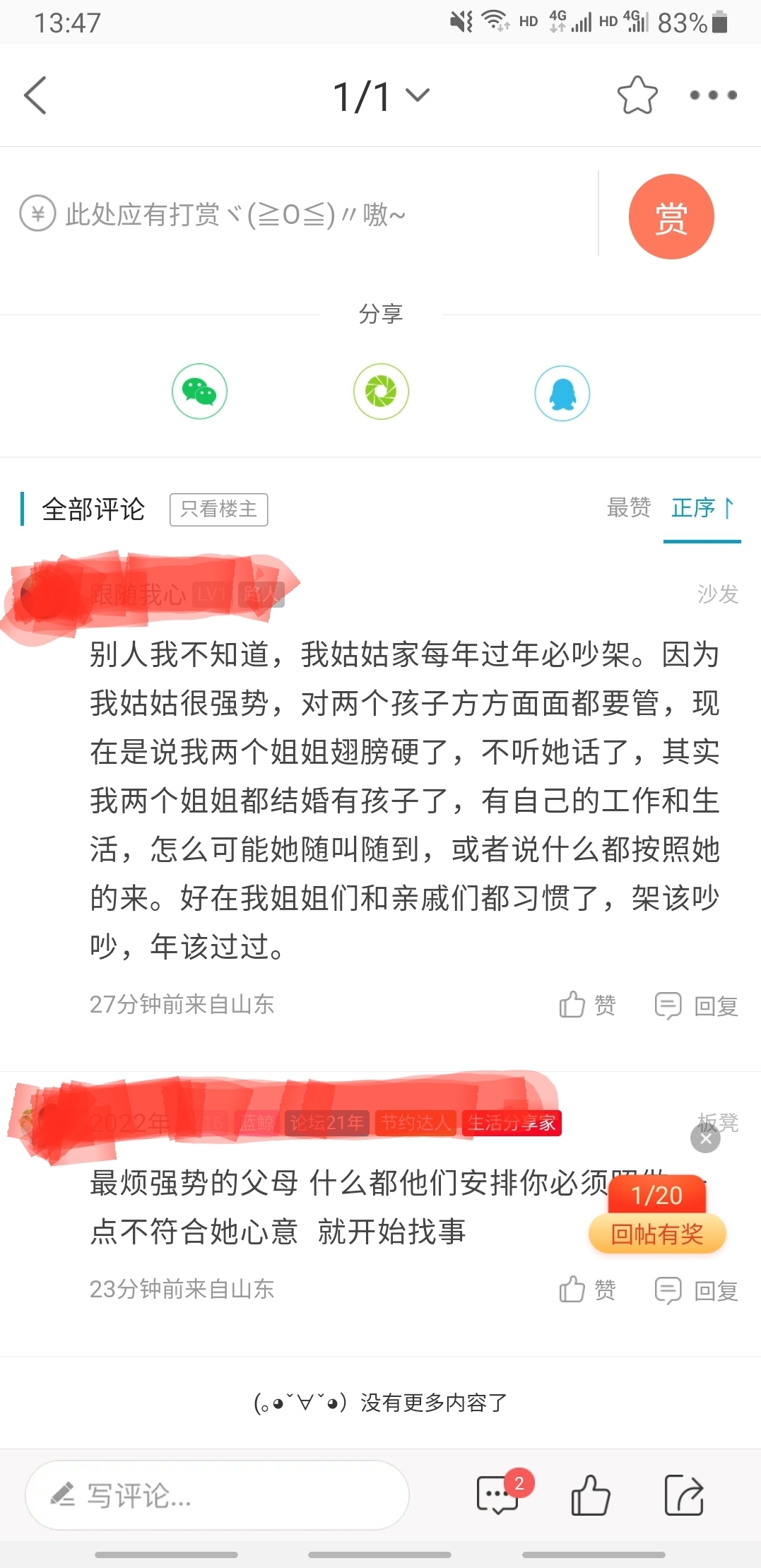Dismiss the 回帖有奖 floating banner

pos(705,1138)
